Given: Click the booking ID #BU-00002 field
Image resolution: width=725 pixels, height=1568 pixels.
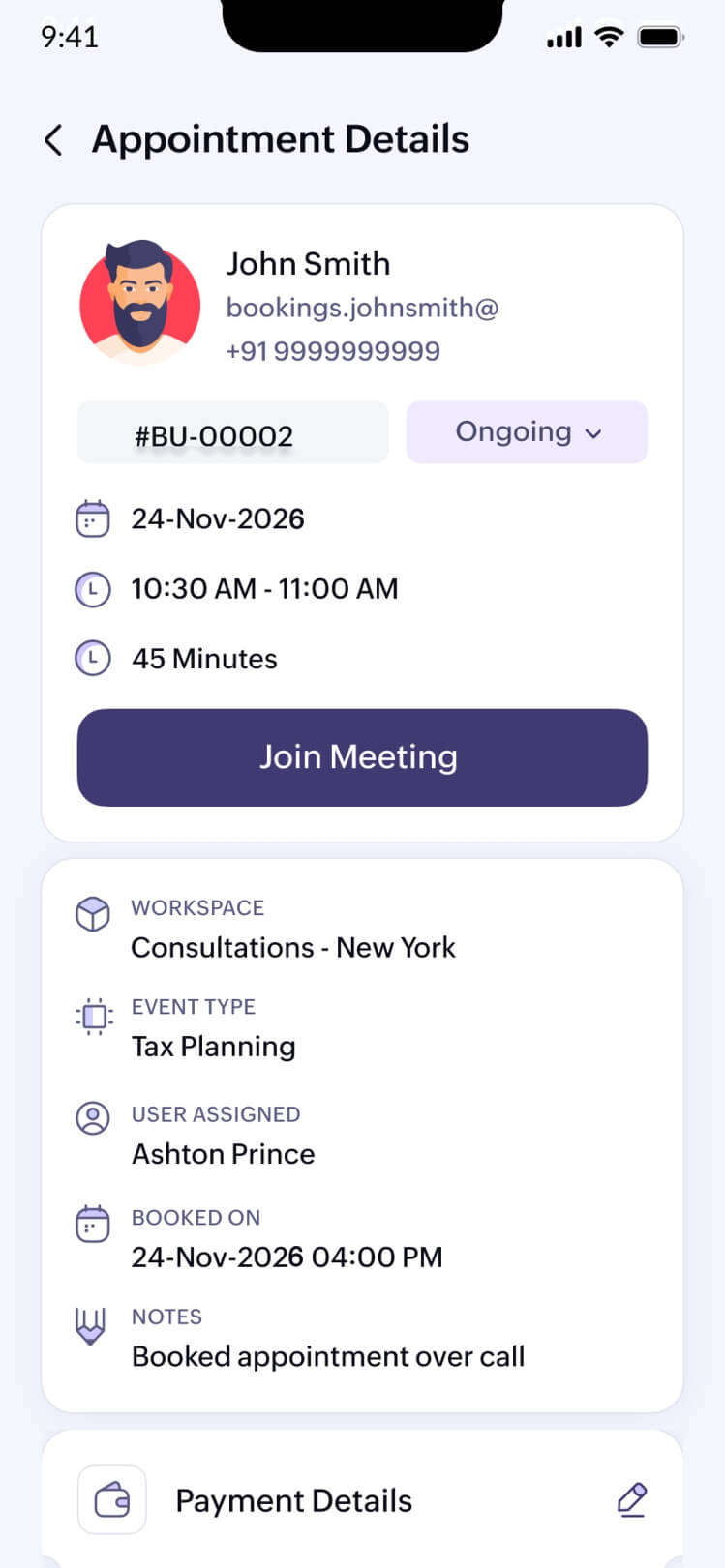Looking at the screenshot, I should click(x=232, y=433).
